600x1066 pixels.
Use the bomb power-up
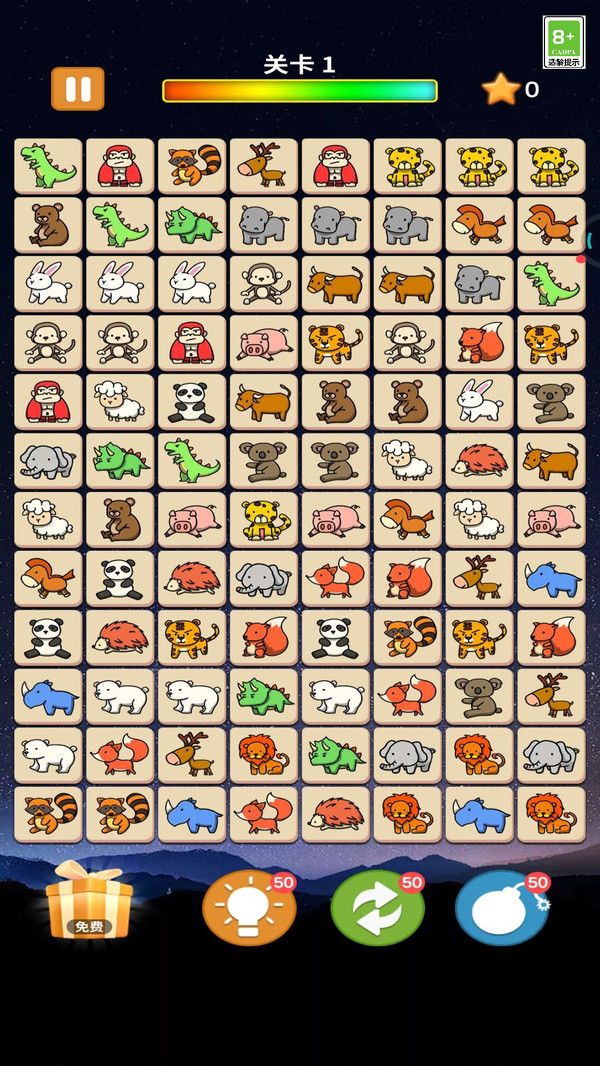pyautogui.click(x=502, y=908)
